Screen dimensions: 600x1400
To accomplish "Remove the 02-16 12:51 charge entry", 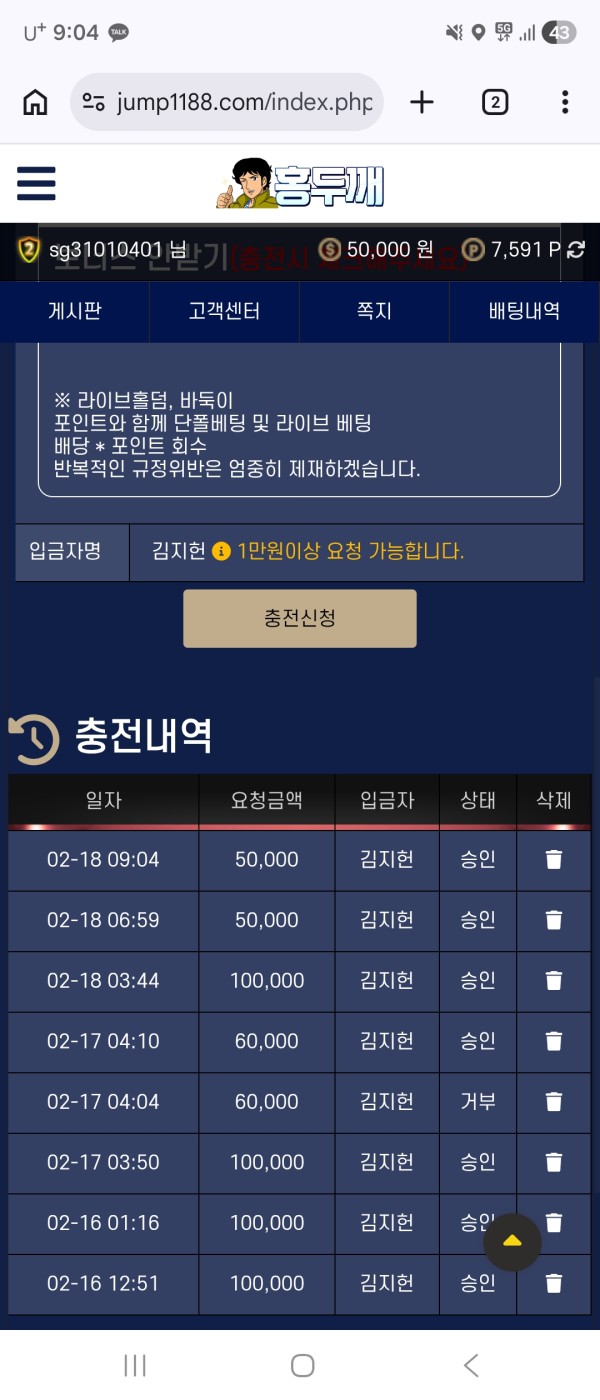I will click(x=553, y=1283).
